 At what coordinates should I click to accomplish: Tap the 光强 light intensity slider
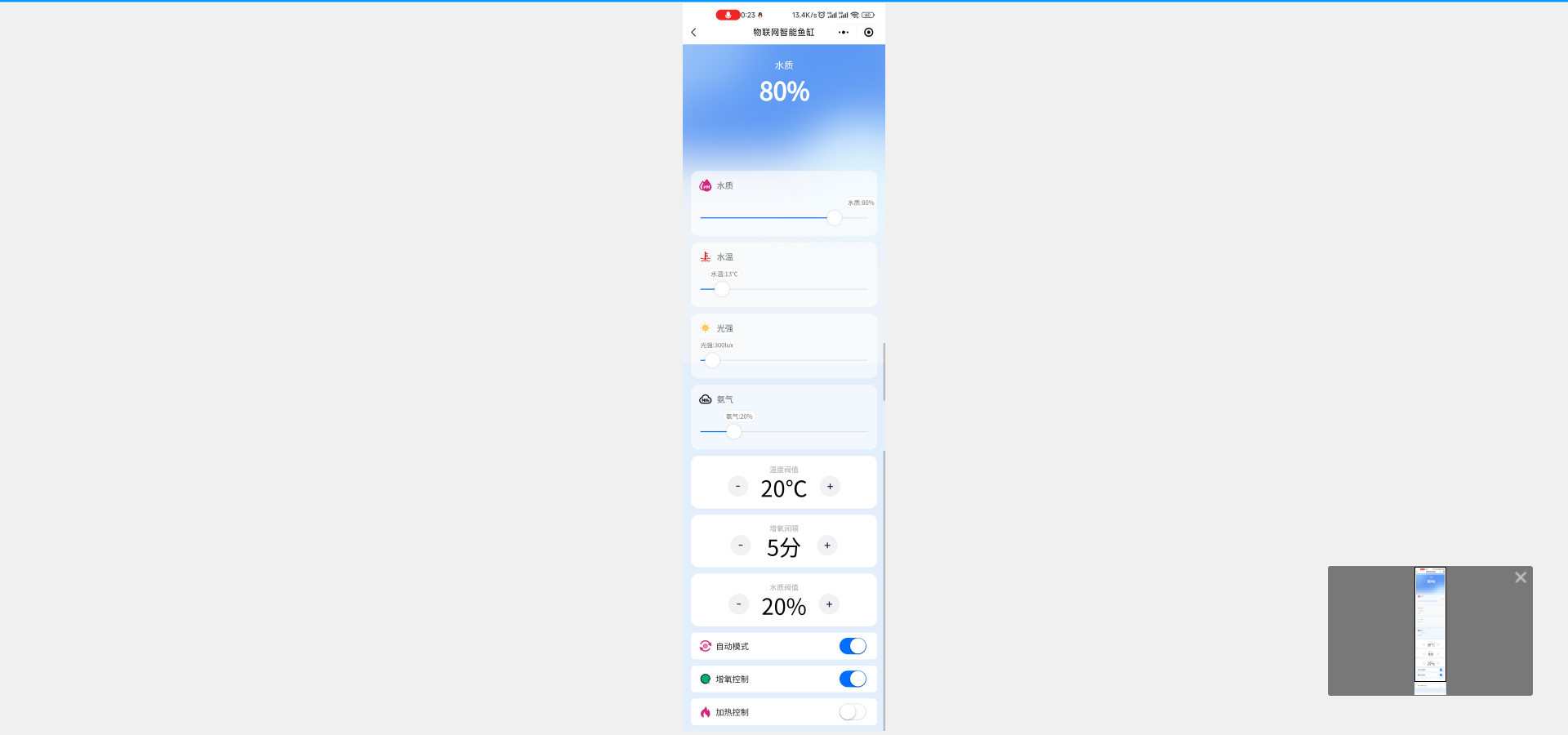713,360
